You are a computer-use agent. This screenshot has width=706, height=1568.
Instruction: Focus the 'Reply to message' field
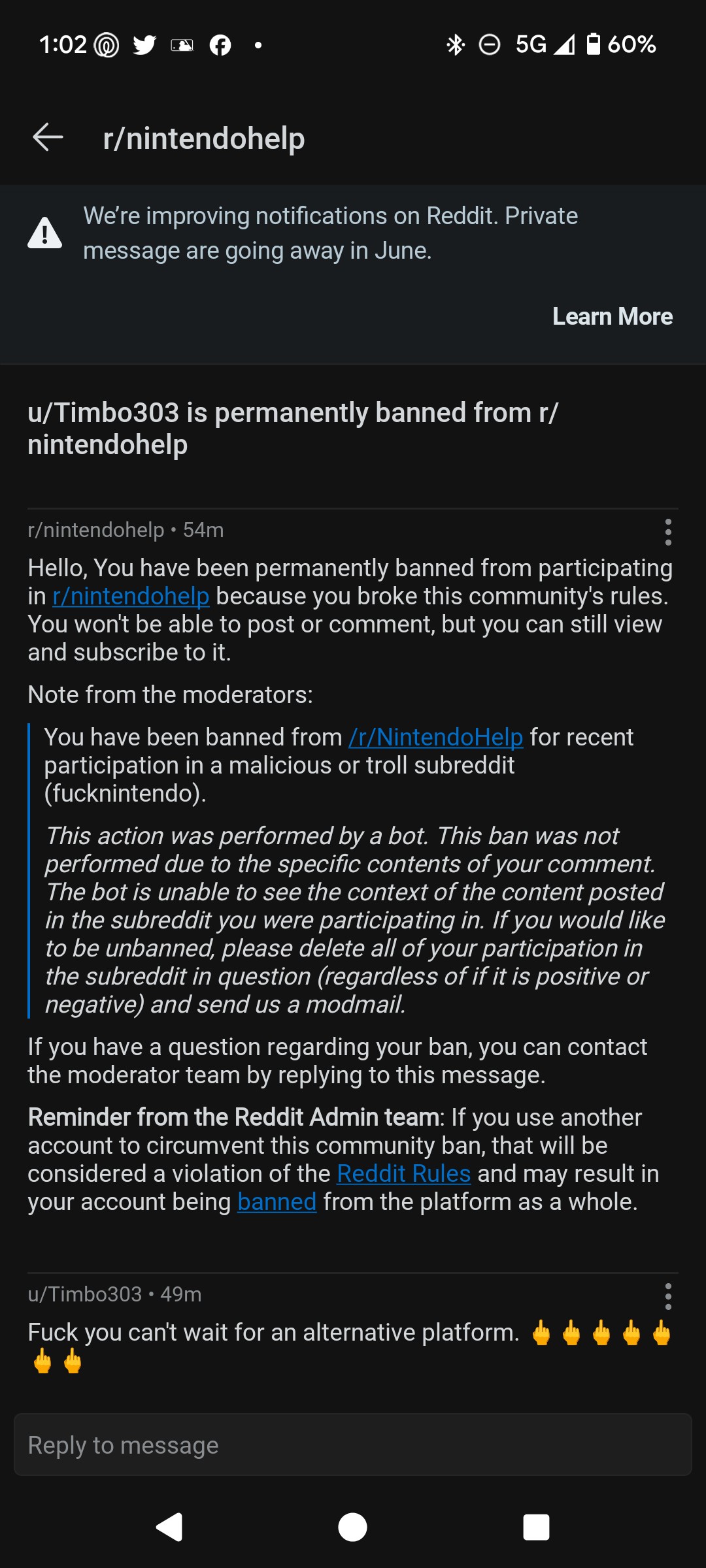coord(353,1445)
